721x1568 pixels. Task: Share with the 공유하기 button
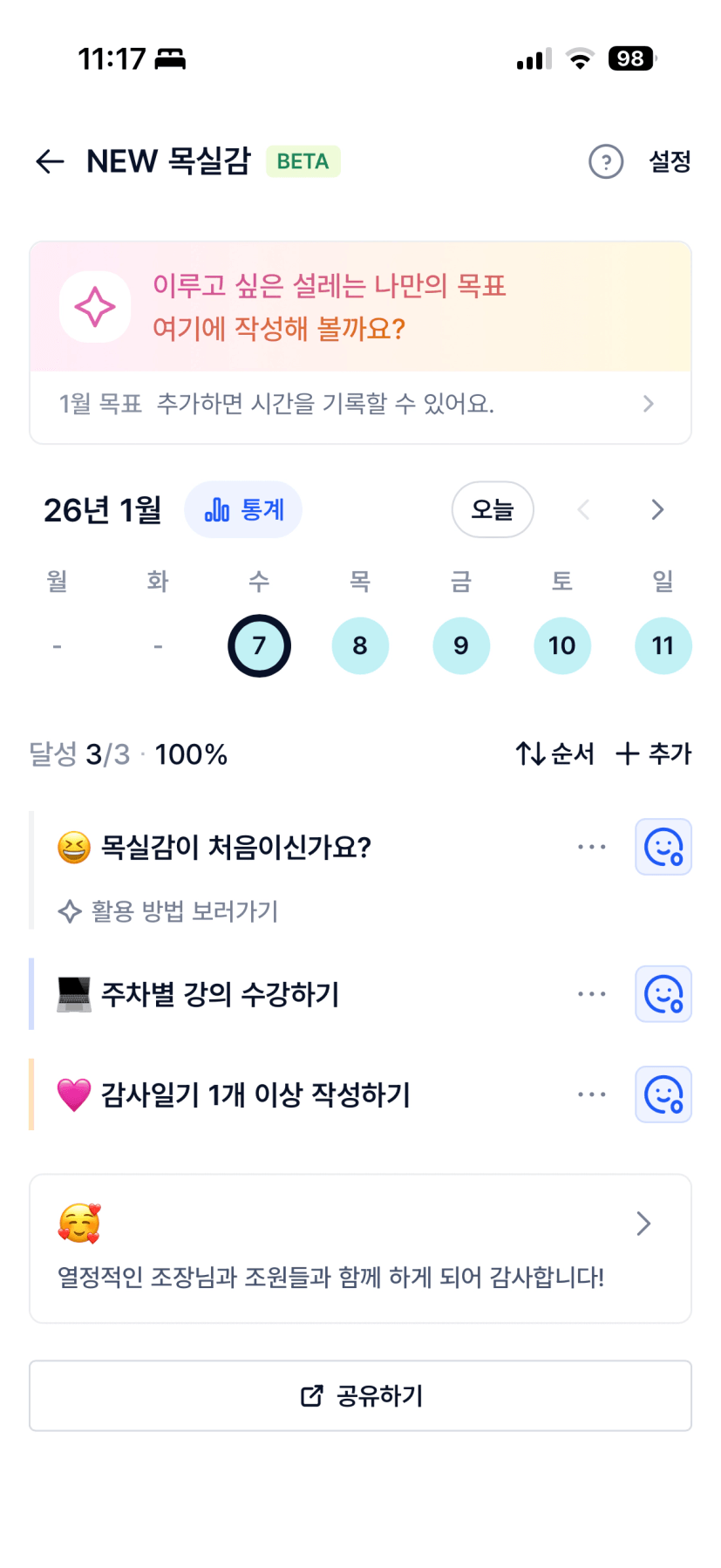tap(360, 1396)
